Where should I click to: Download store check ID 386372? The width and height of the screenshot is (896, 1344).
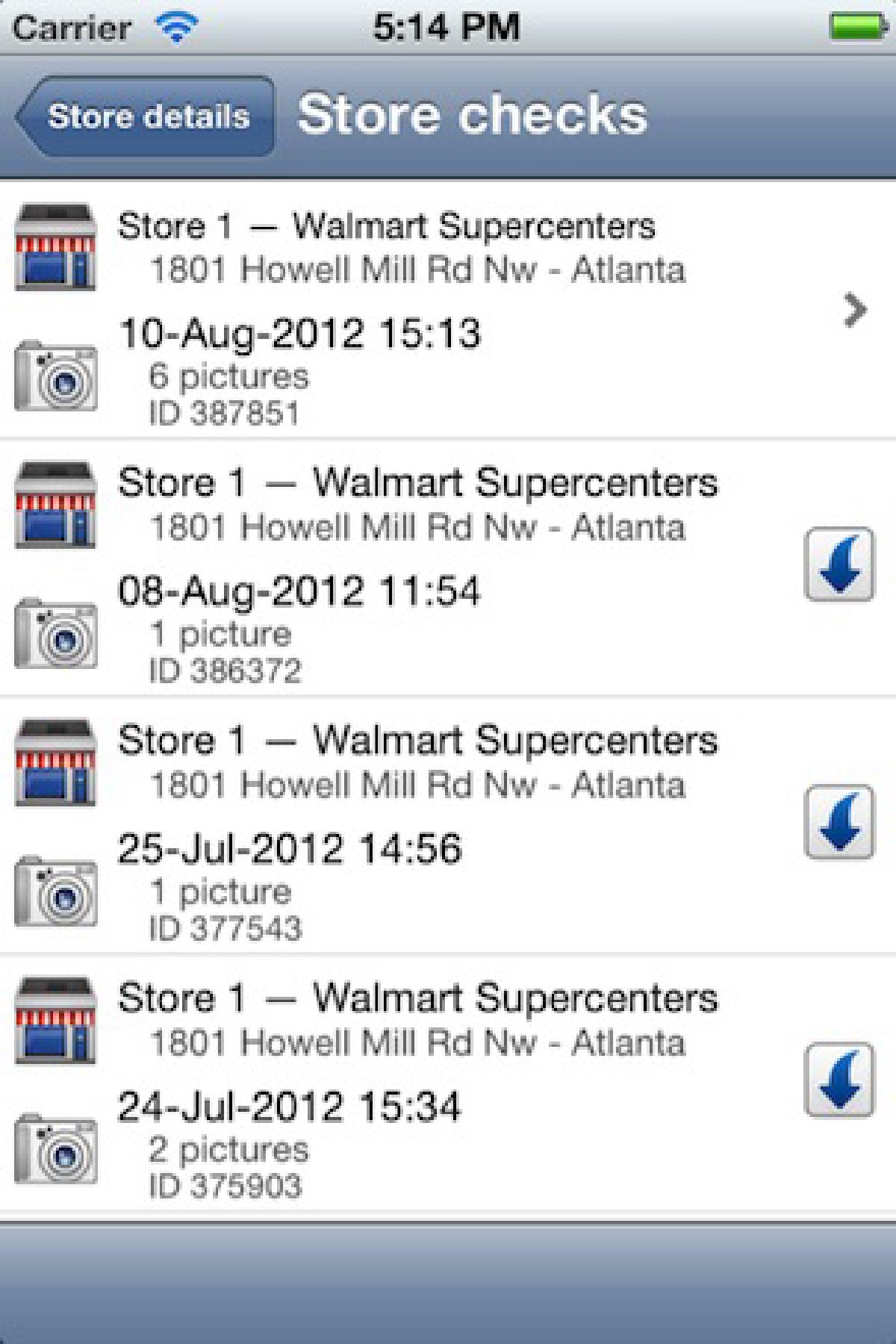[839, 564]
